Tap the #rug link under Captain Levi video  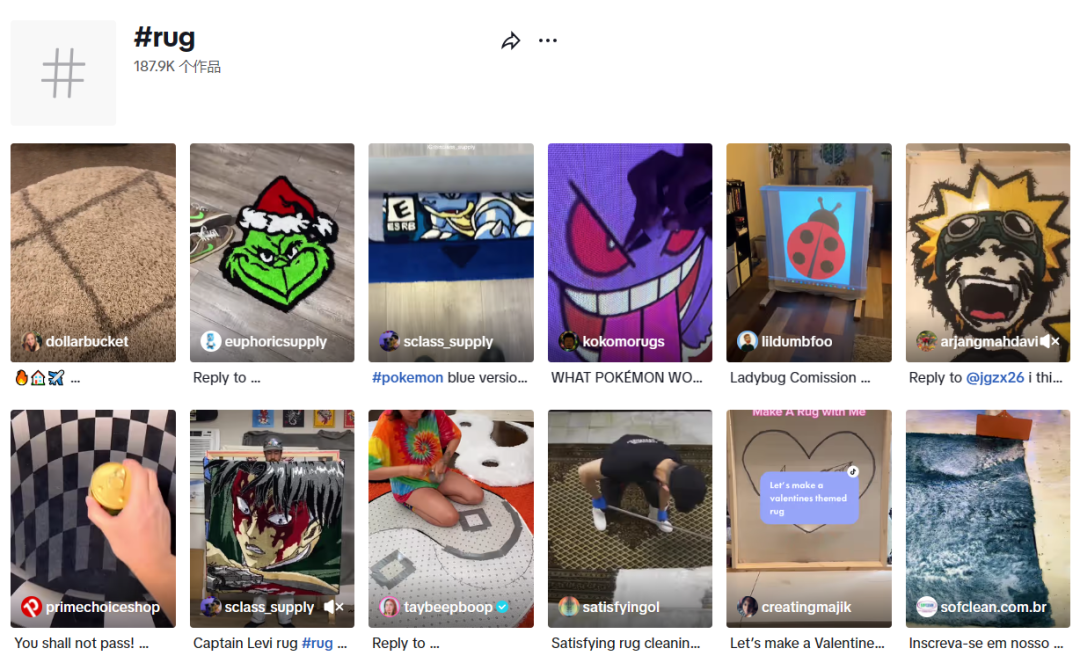(317, 643)
